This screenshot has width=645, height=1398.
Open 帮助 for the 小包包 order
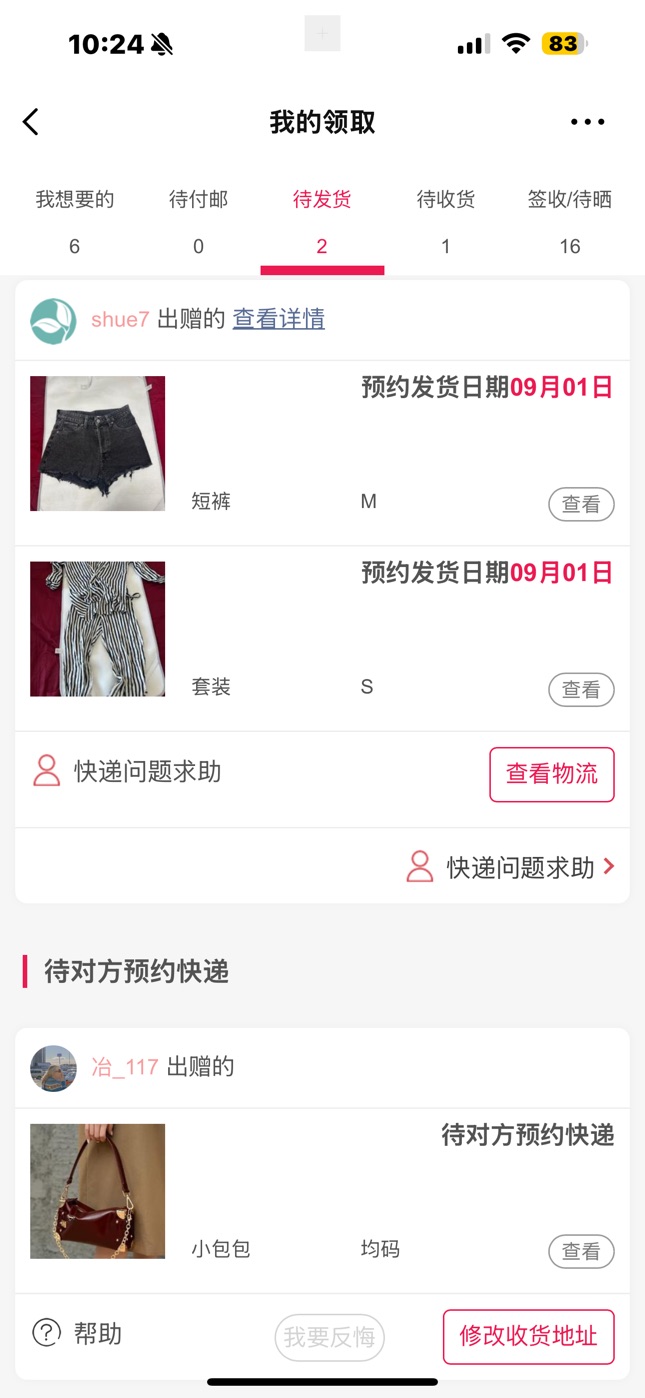(78, 1333)
